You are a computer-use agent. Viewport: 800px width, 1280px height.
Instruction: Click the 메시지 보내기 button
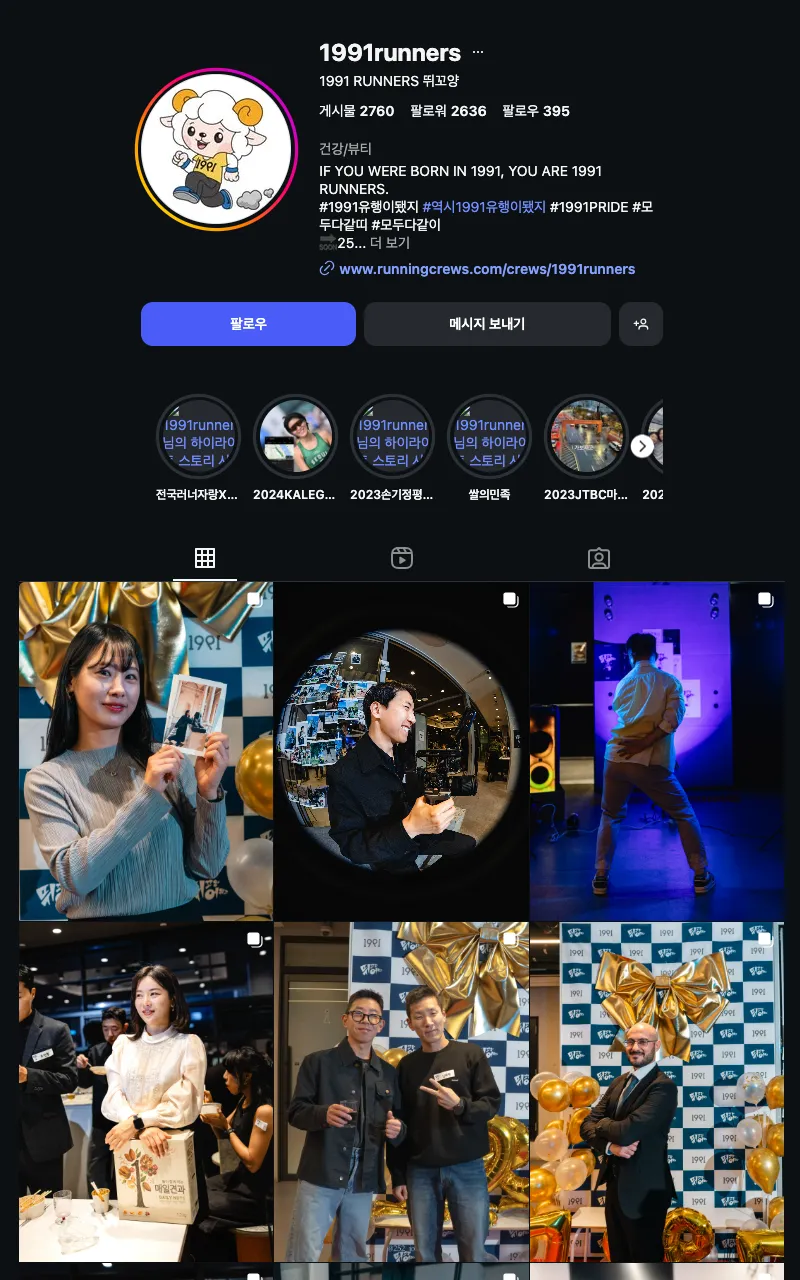pyautogui.click(x=487, y=324)
